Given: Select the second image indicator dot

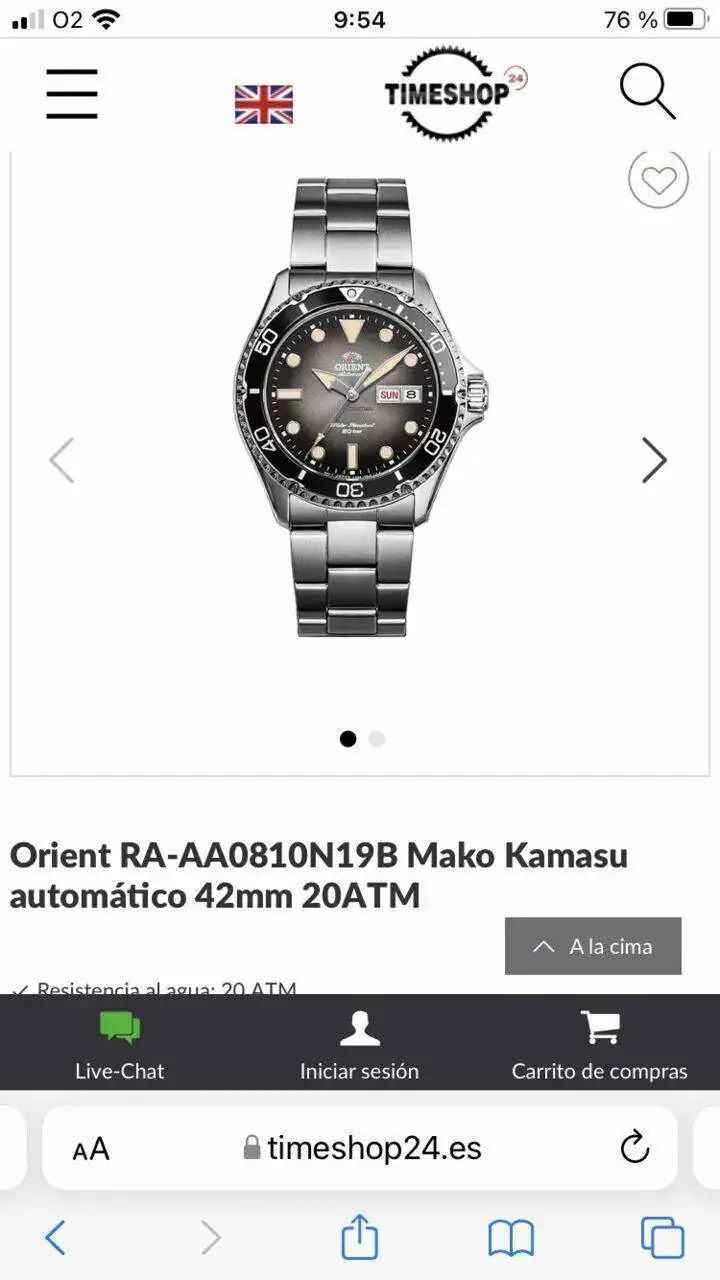Looking at the screenshot, I should click(376, 739).
